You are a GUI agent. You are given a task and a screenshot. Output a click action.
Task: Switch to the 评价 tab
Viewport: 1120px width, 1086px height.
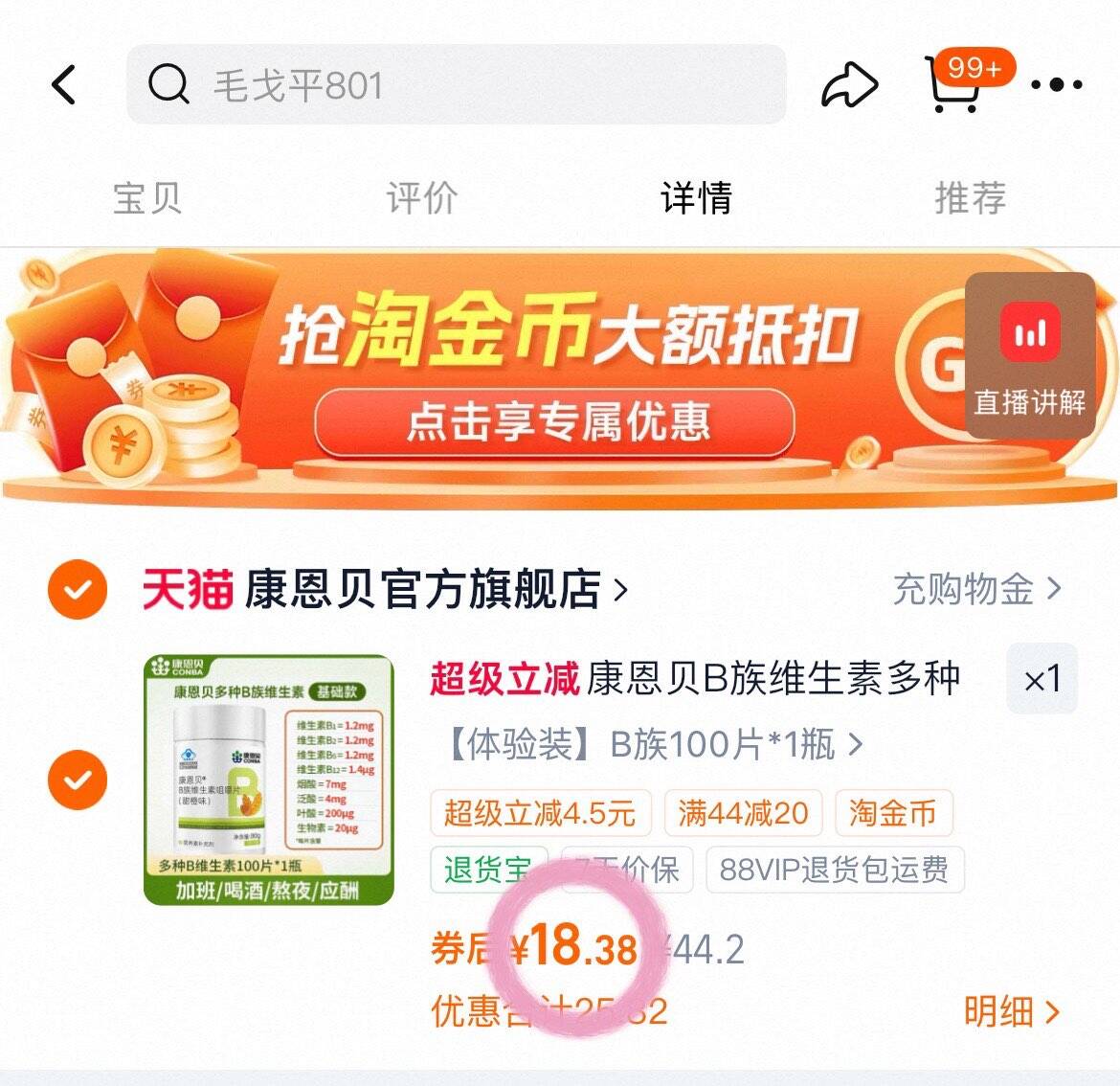point(422,198)
